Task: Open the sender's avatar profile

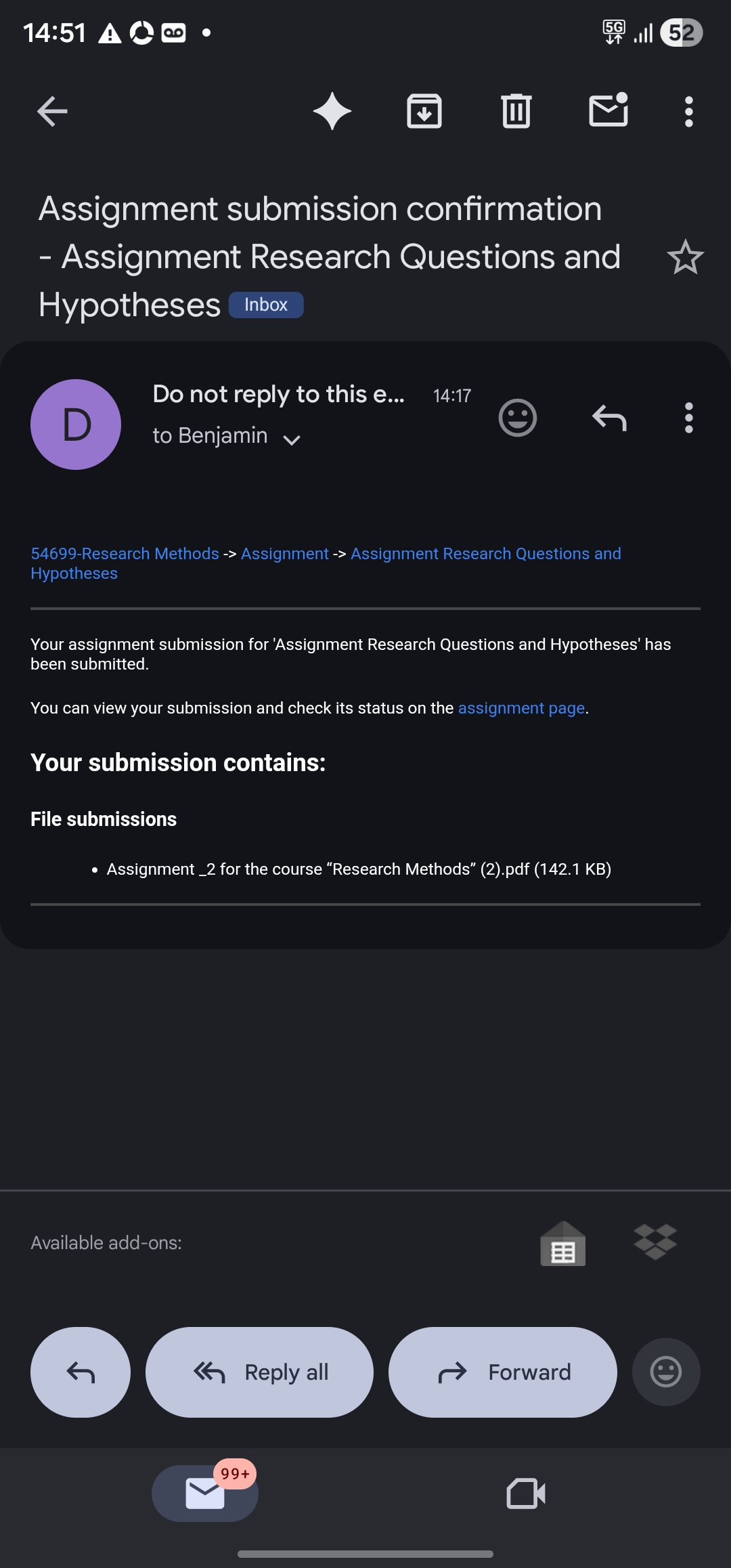Action: tap(76, 424)
